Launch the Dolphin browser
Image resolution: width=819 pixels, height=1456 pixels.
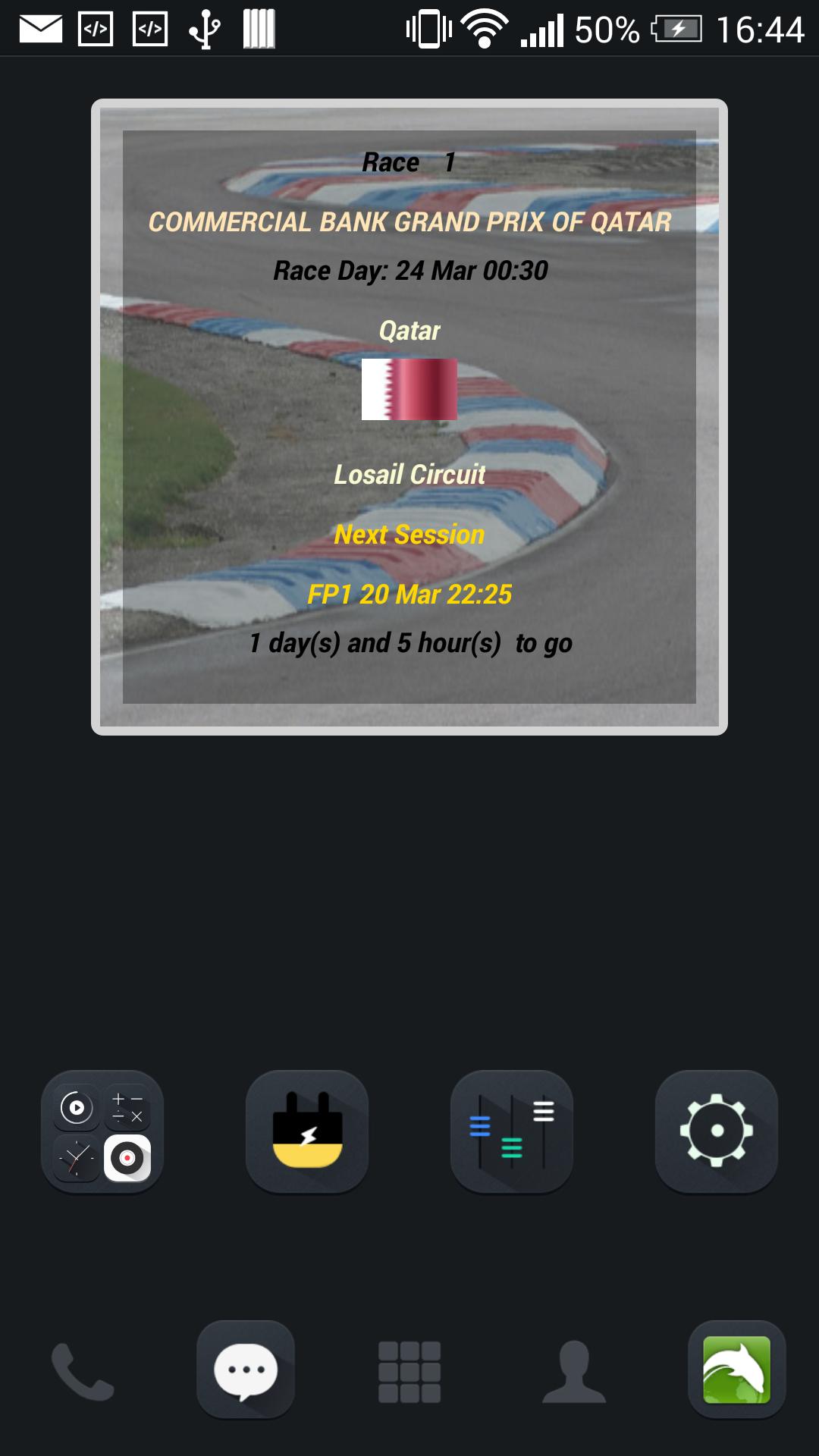pos(736,1370)
